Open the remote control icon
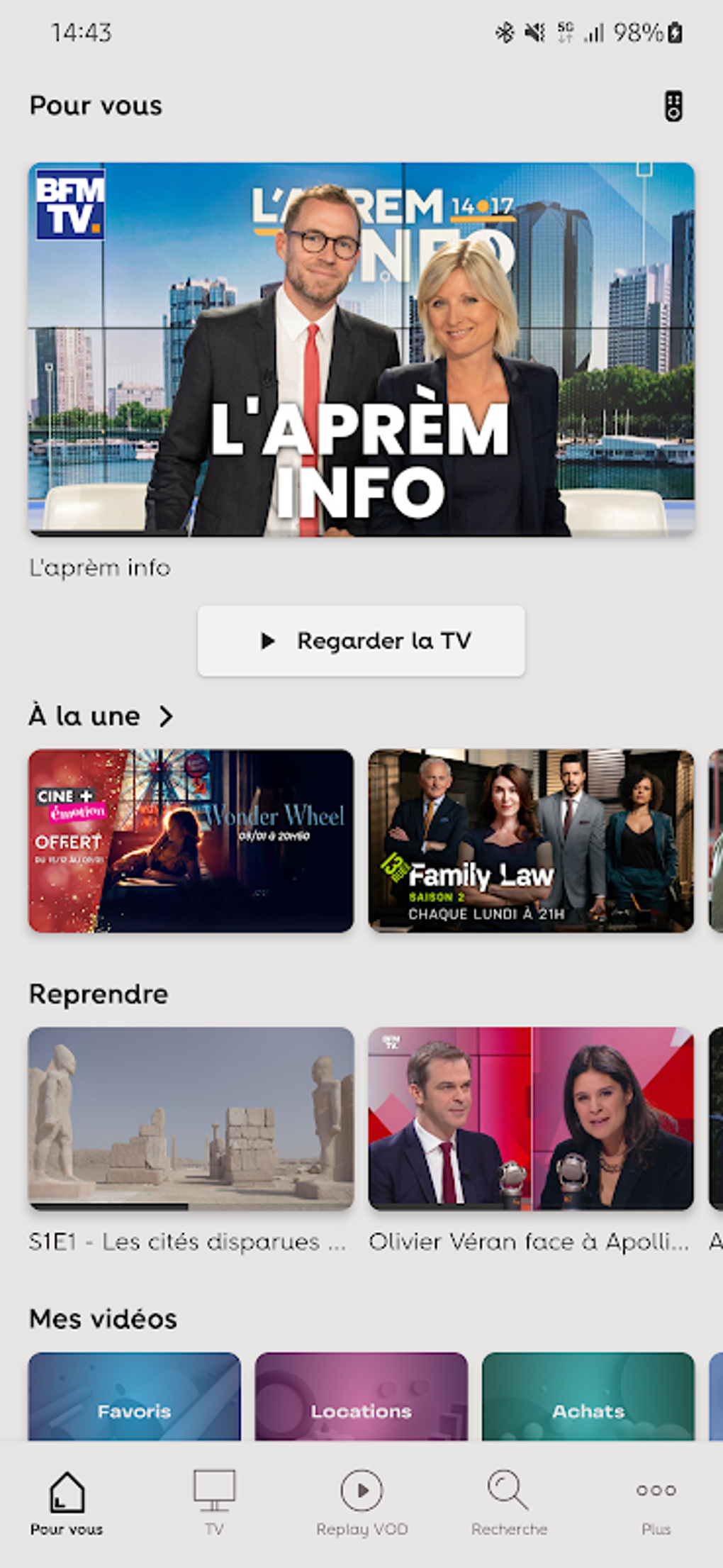This screenshot has width=723, height=1568. [673, 106]
